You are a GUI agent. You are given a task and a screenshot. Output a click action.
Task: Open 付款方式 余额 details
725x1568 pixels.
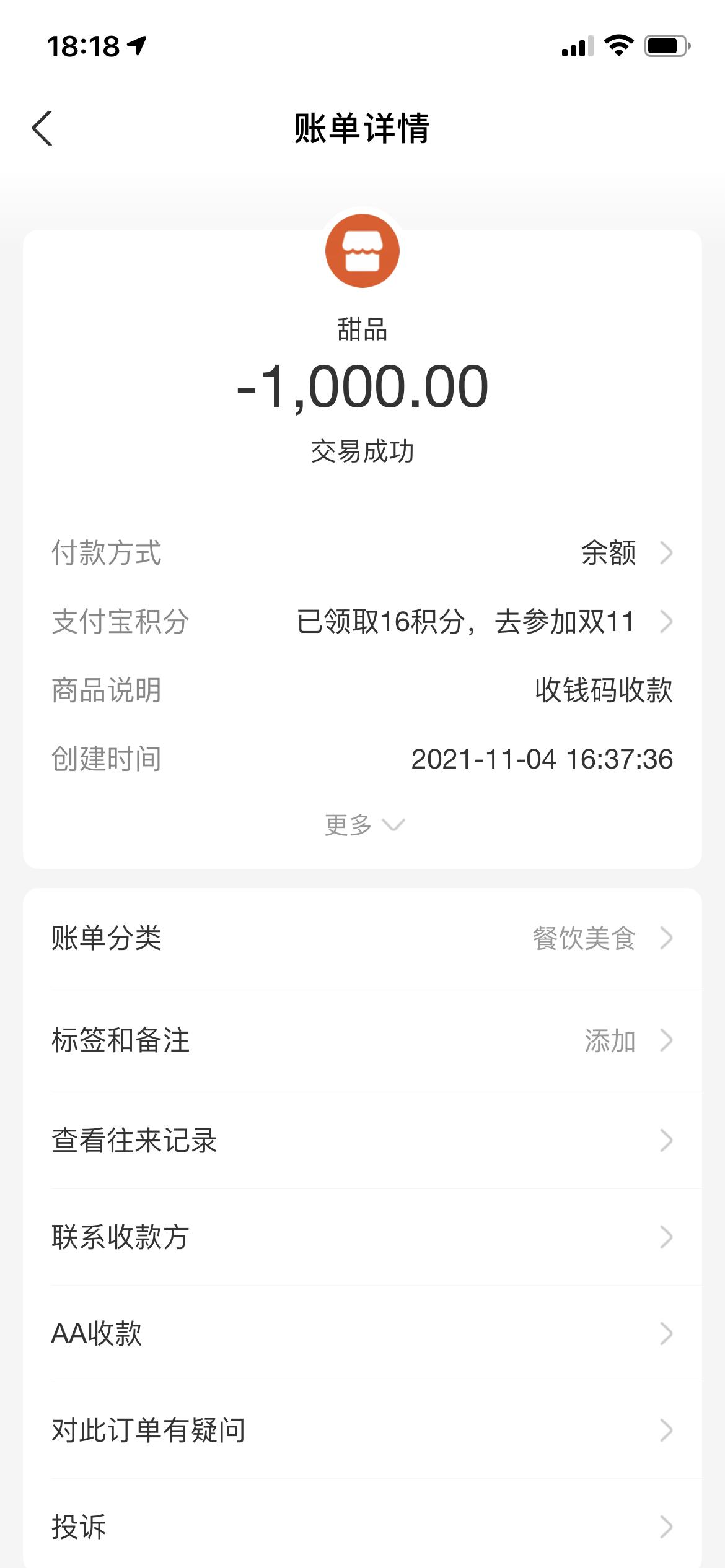625,553
